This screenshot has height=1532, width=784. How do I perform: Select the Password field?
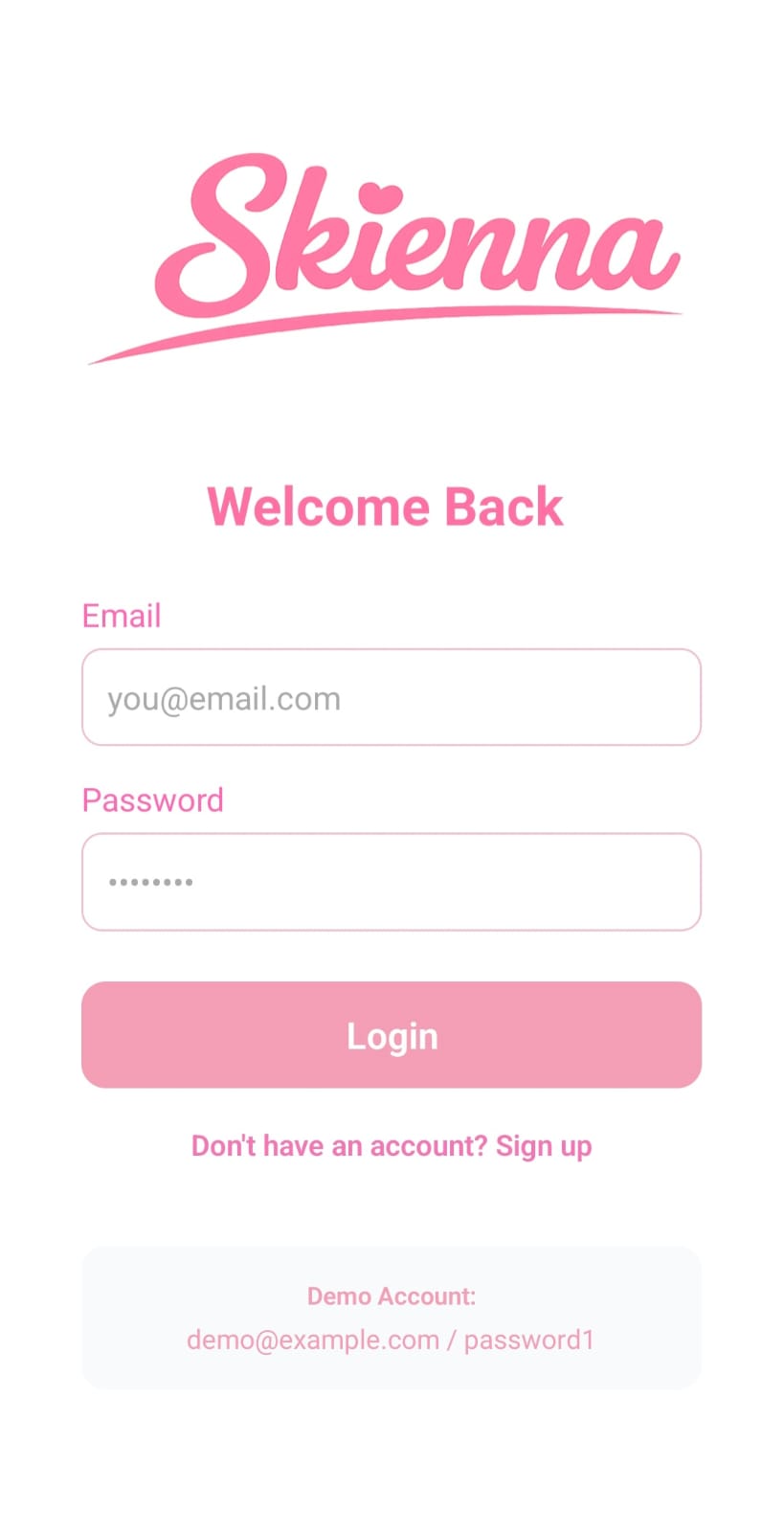click(391, 882)
